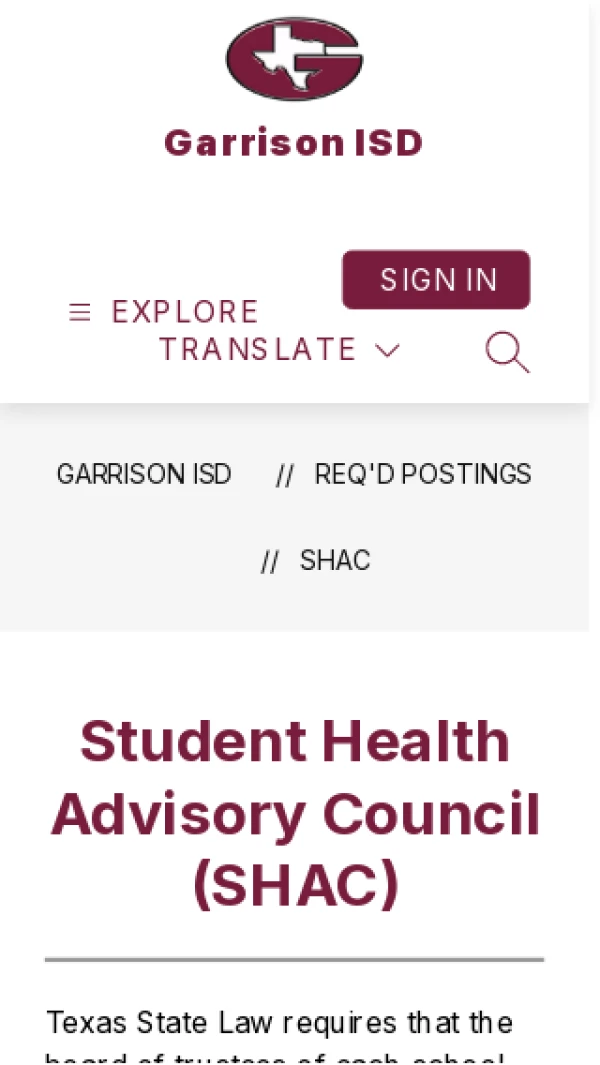
Task: Open Req'd Postings breadcrumb link
Action: 422,474
